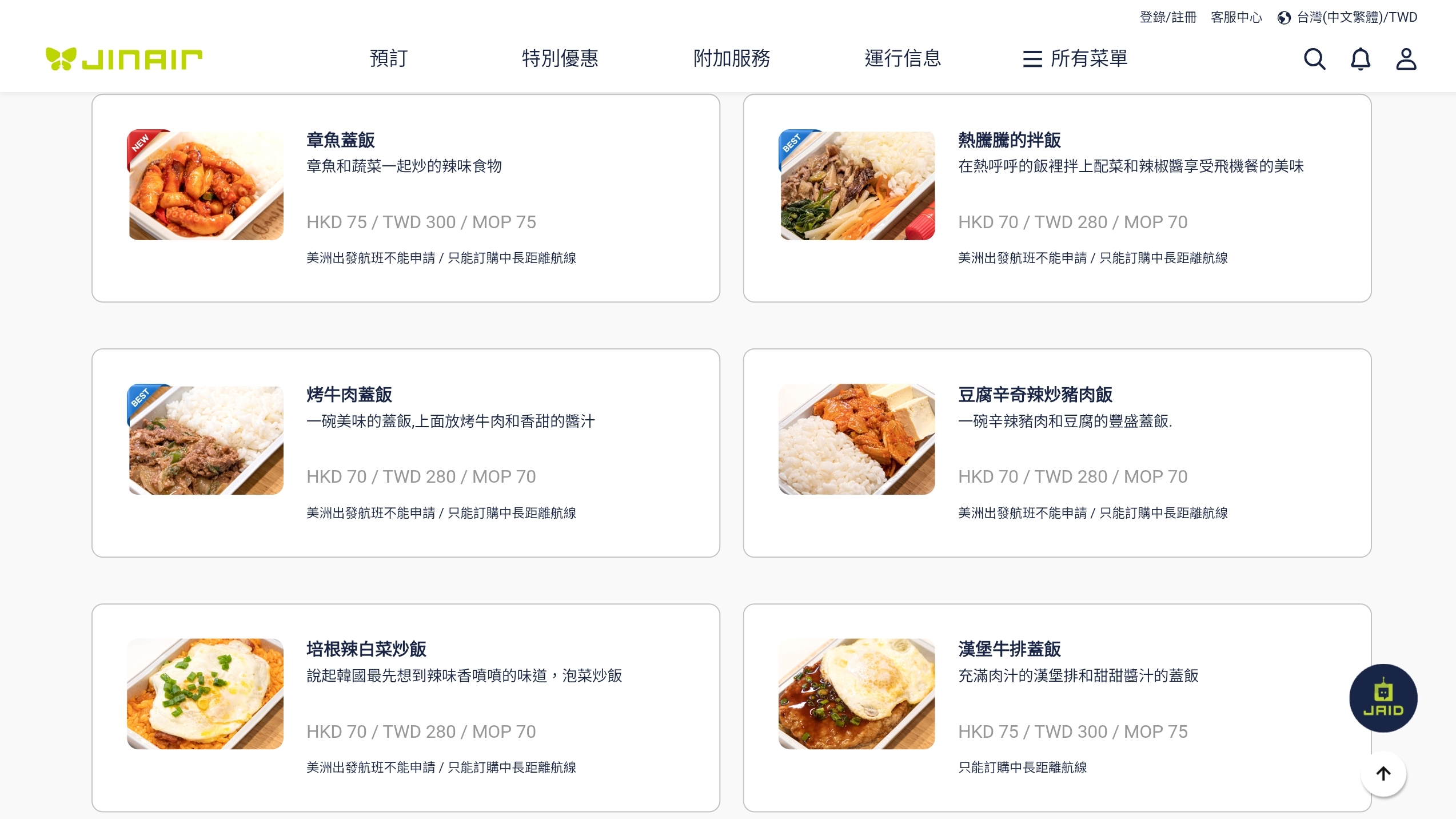Viewport: 1456px width, 819px height.
Task: Open the 熱騰騰的拌飯 meal card
Action: pyautogui.click(x=1057, y=198)
